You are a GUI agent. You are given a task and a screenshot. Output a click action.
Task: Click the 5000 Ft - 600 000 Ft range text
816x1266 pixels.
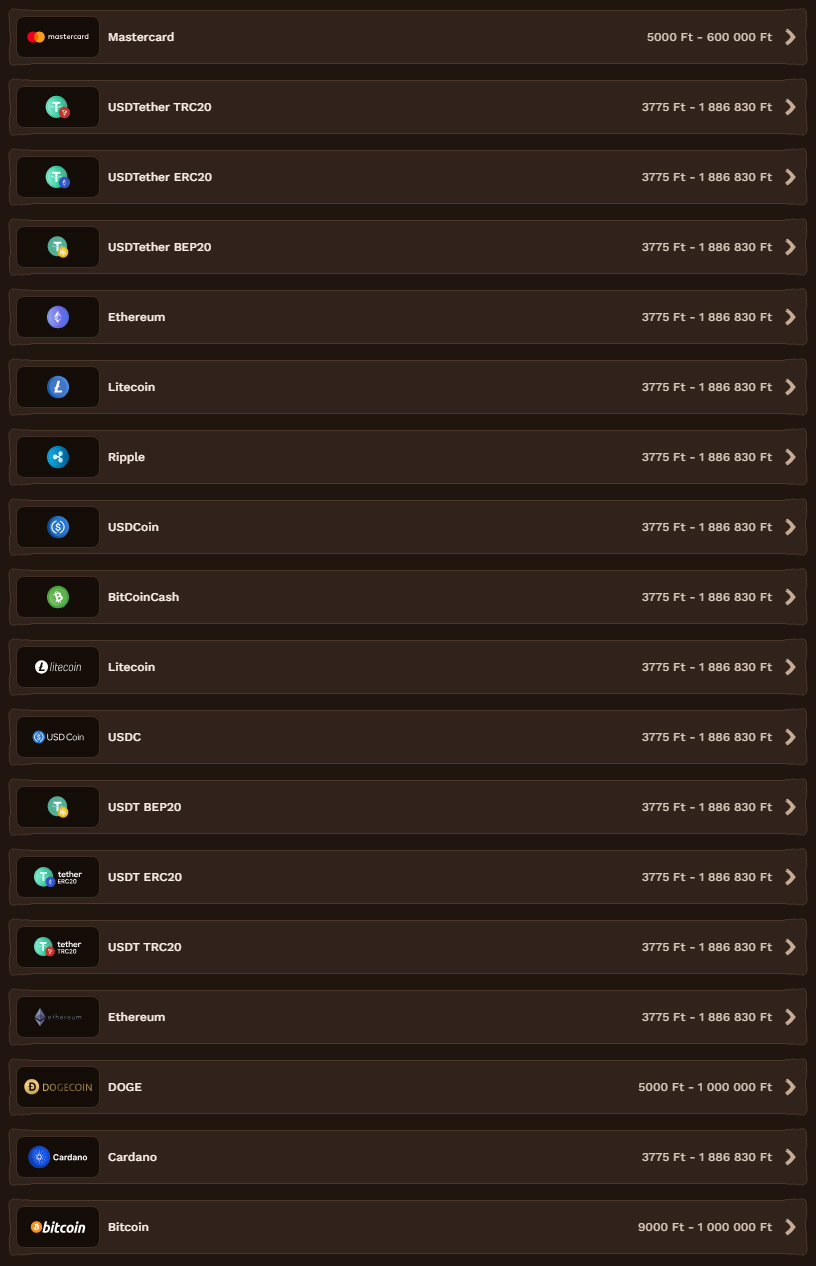point(709,36)
